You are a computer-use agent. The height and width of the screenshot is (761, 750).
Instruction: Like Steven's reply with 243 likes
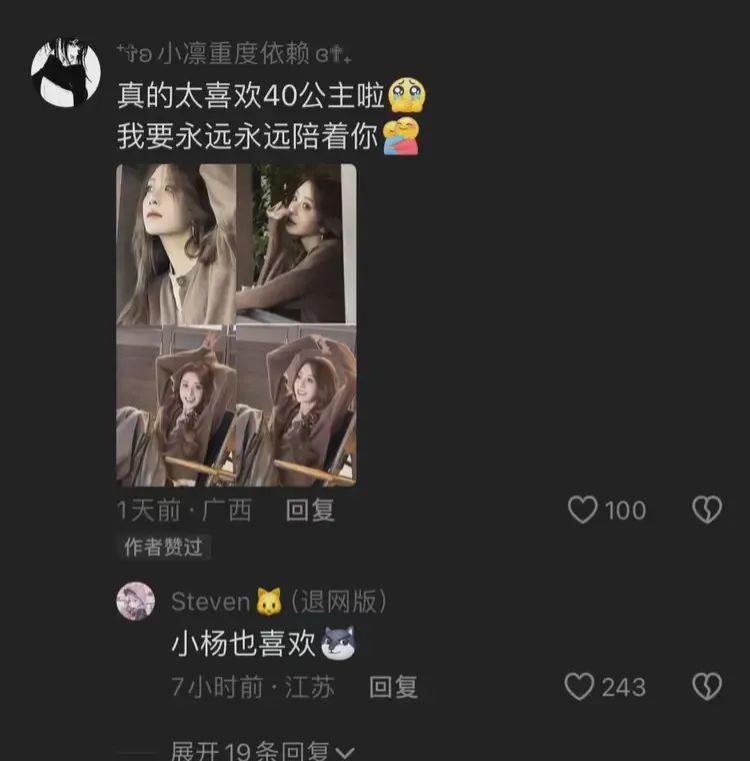click(580, 687)
